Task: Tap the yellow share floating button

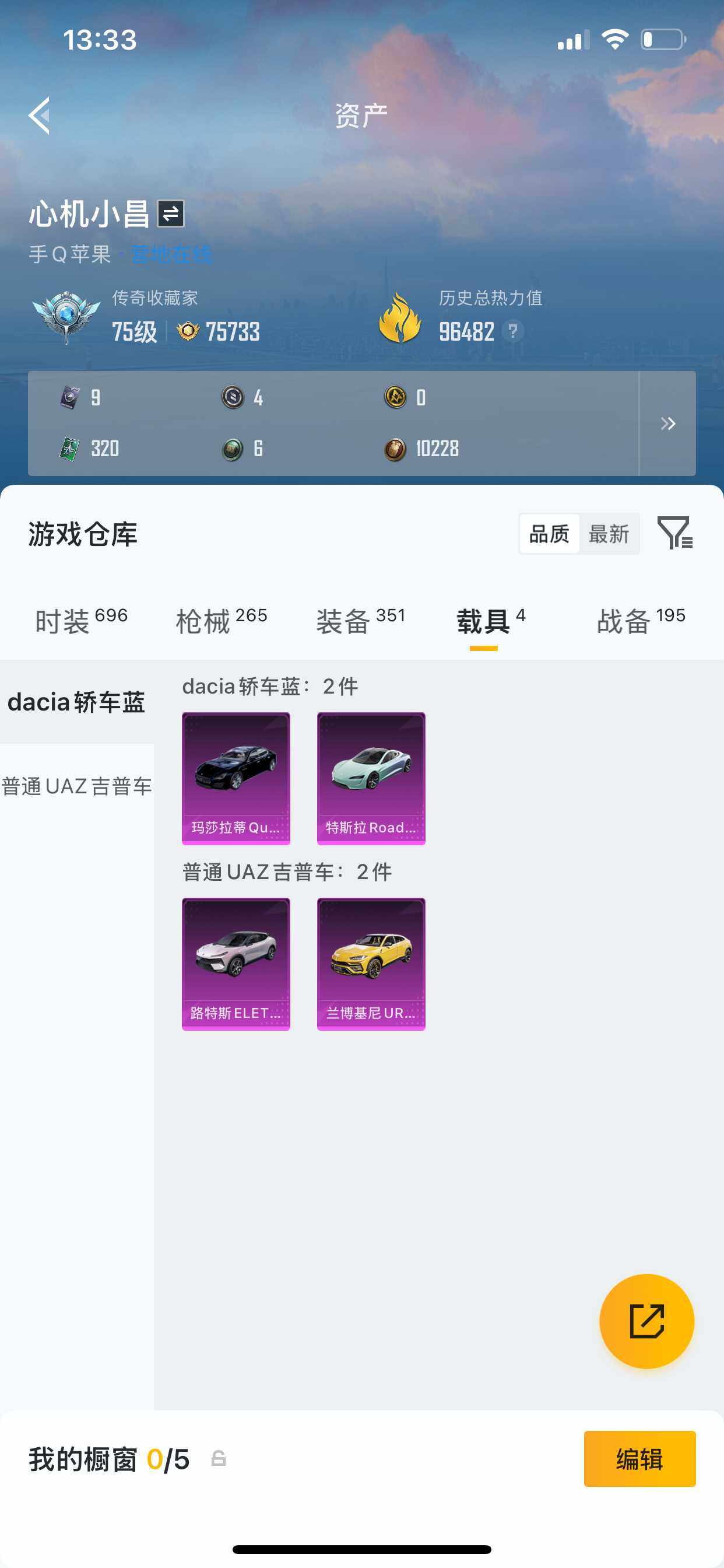Action: pos(647,1321)
